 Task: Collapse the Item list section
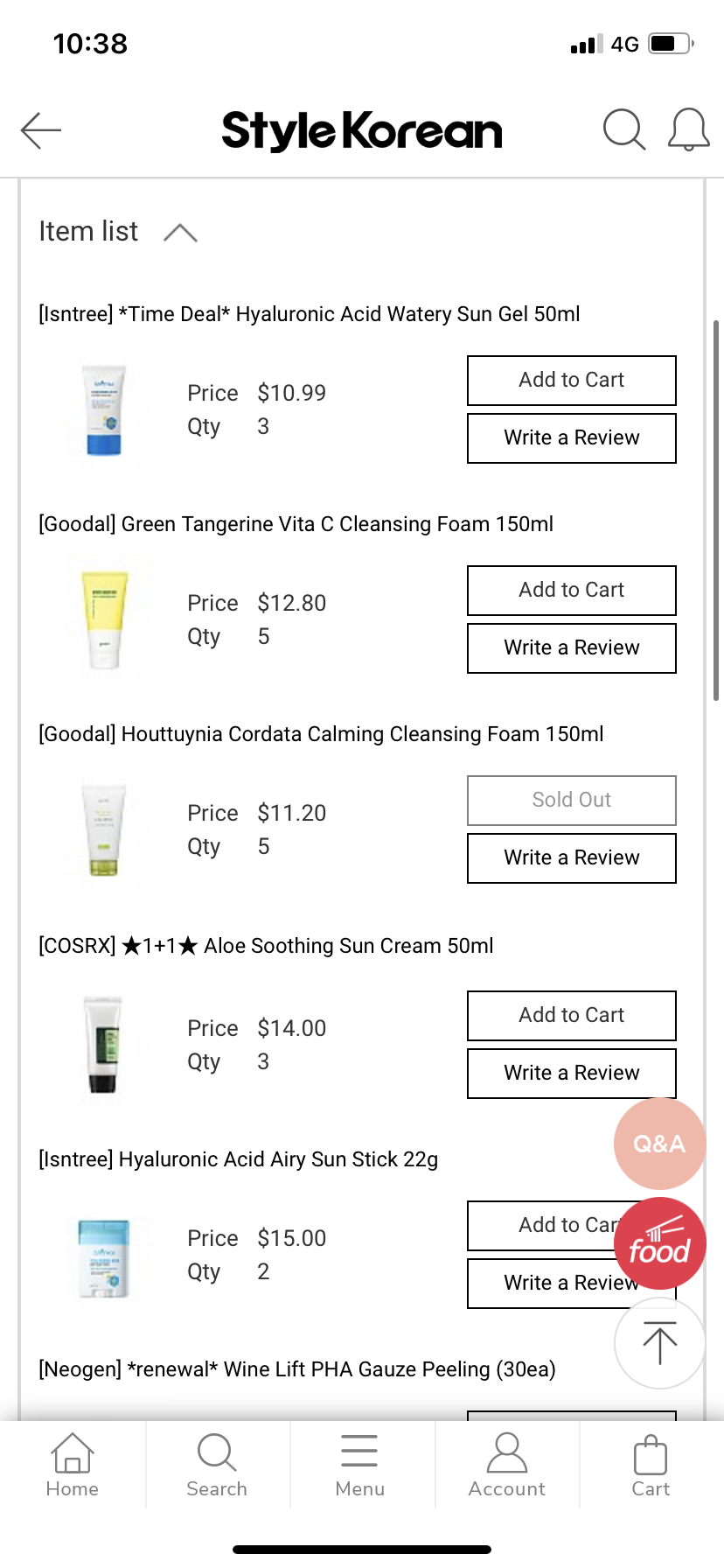(180, 232)
